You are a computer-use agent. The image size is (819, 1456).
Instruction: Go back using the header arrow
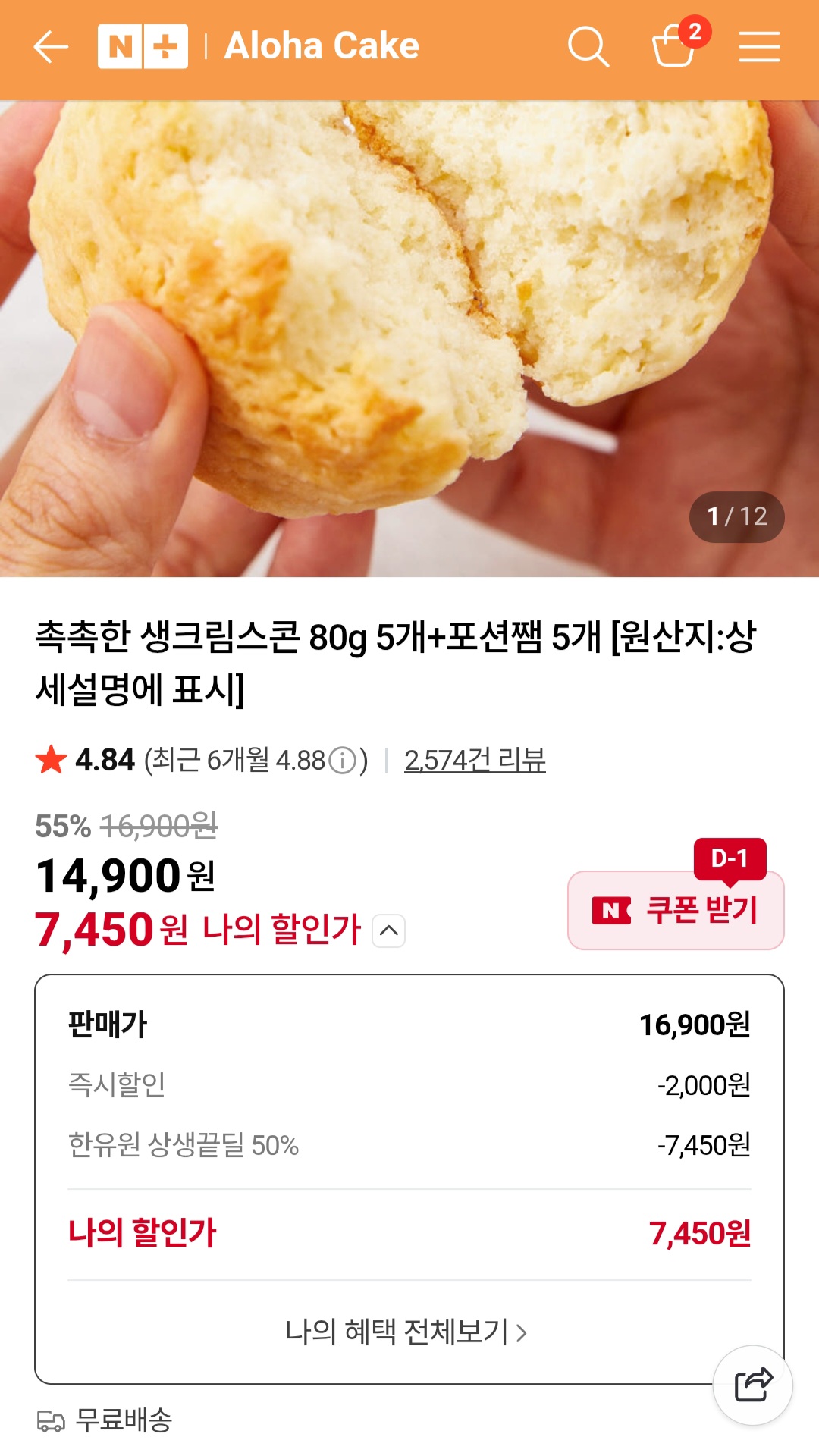tap(51, 47)
